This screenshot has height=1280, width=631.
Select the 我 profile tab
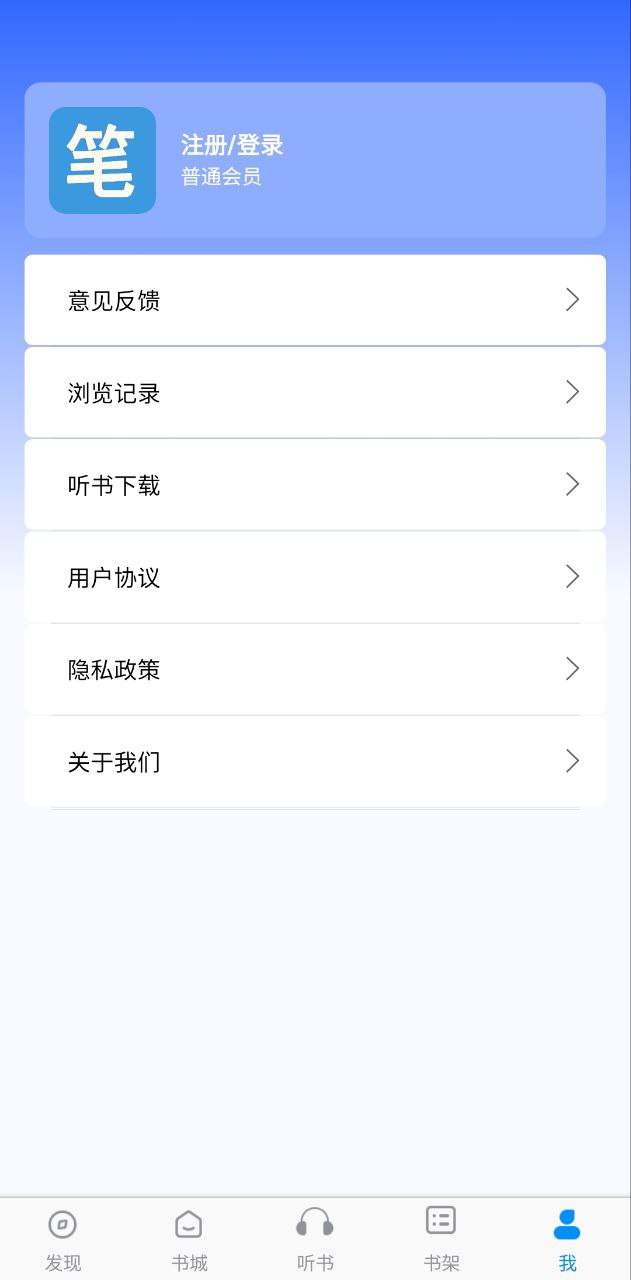coord(567,1240)
